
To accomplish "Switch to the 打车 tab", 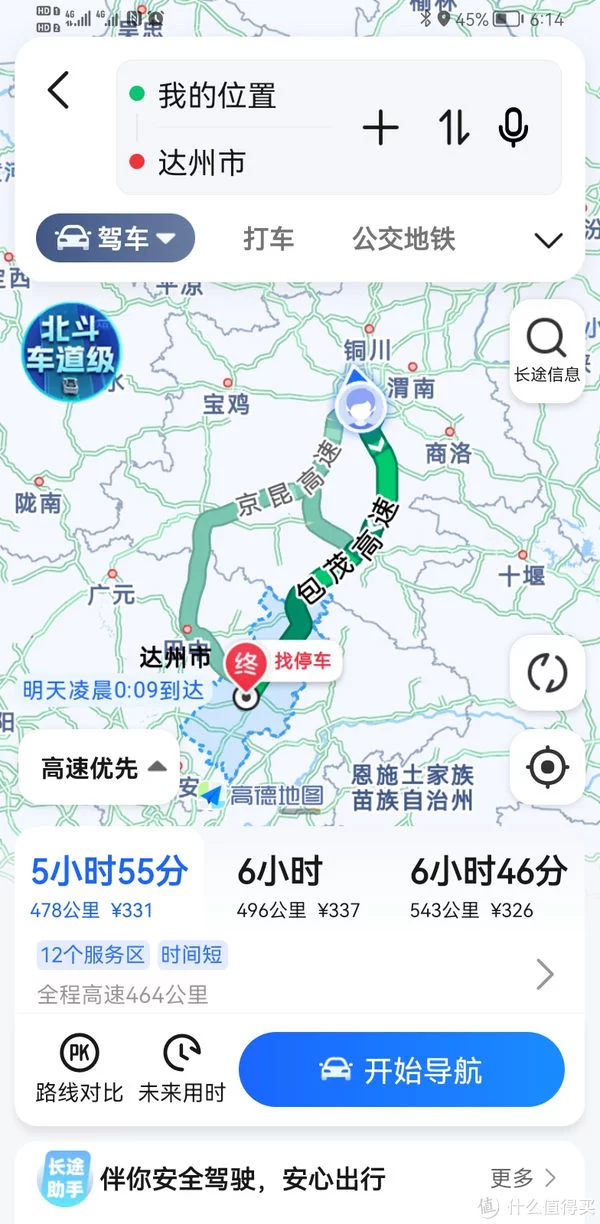I will (269, 239).
